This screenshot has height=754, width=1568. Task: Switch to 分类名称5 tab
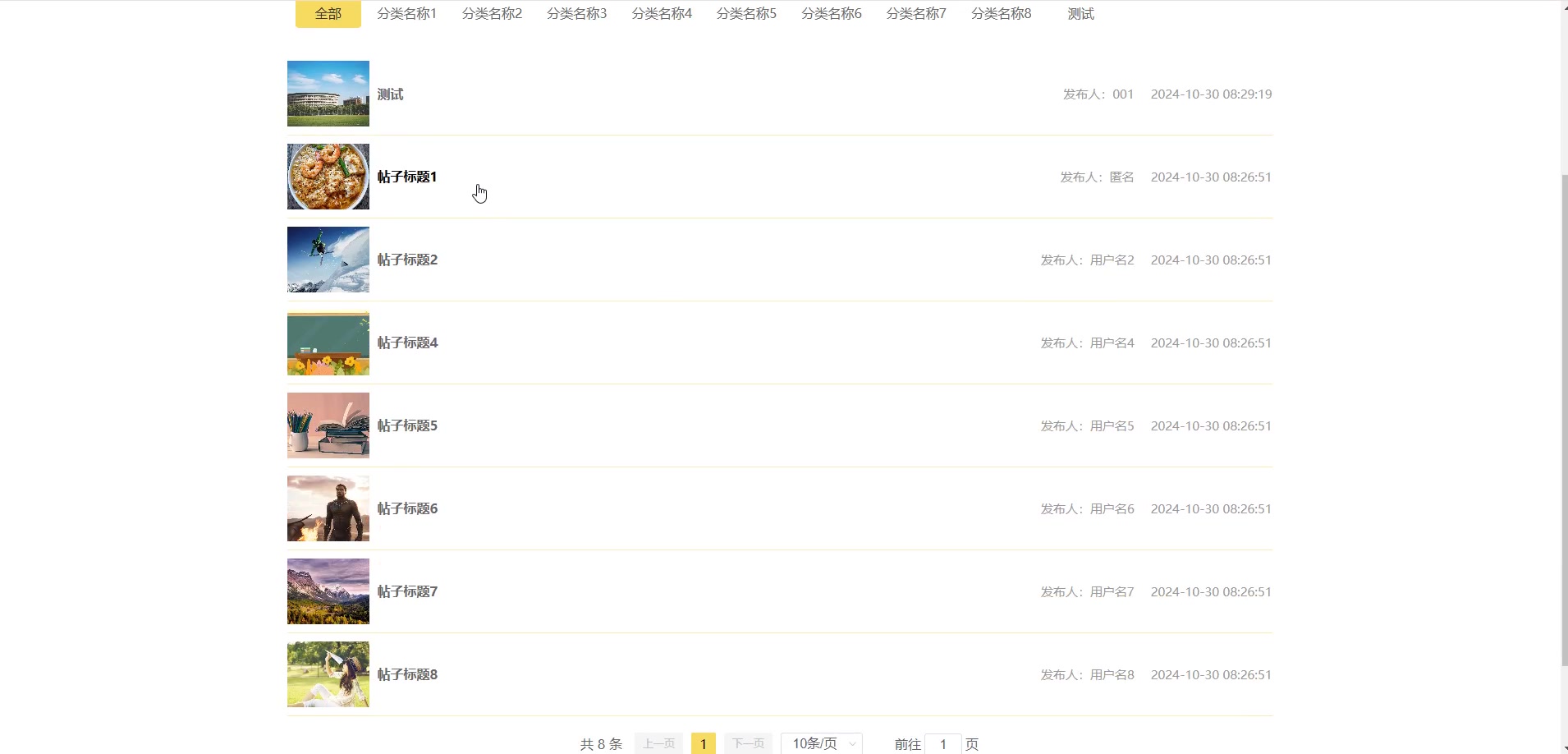point(745,14)
